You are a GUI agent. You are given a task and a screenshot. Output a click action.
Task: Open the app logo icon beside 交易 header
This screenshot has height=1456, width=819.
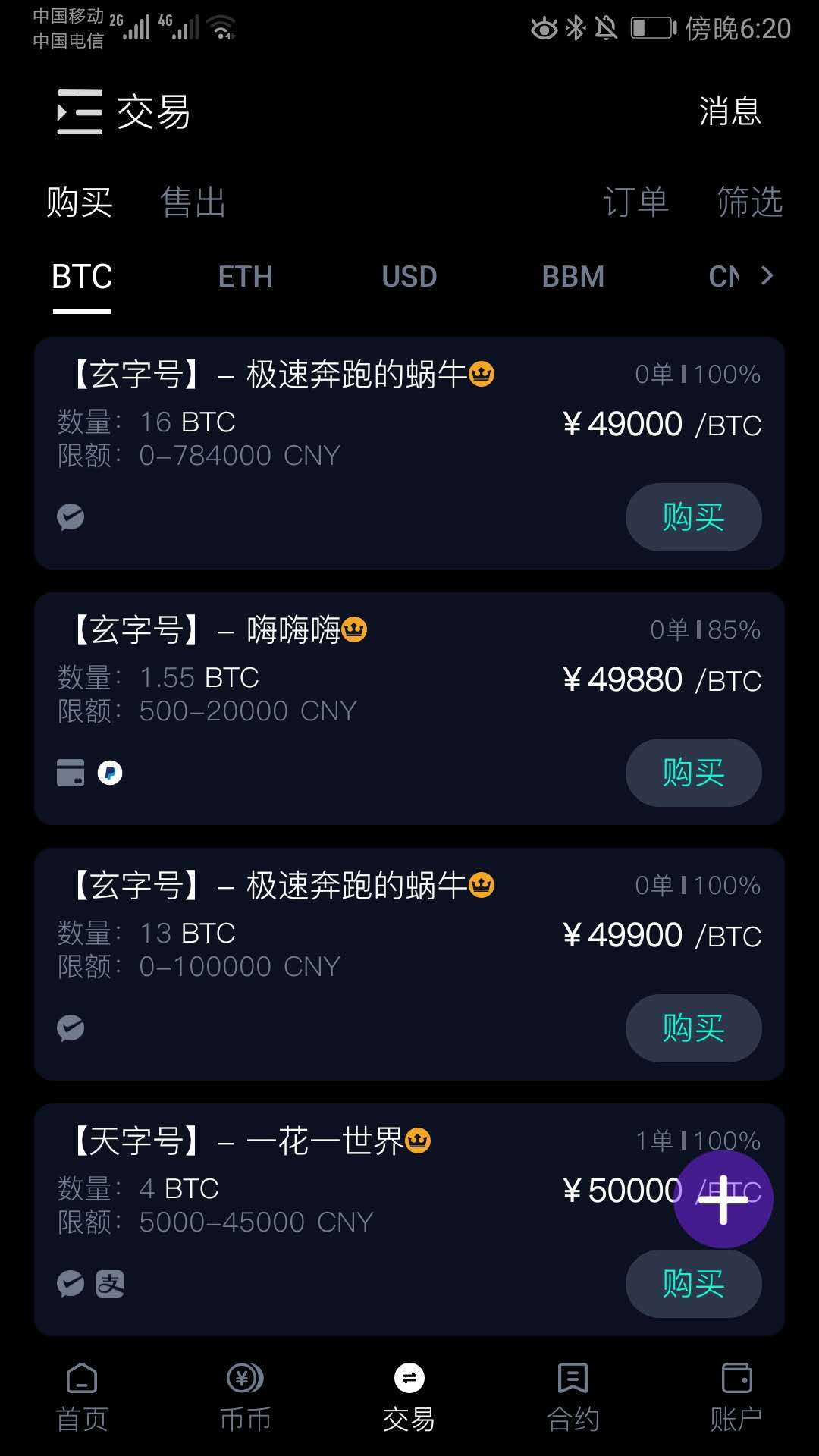(79, 111)
